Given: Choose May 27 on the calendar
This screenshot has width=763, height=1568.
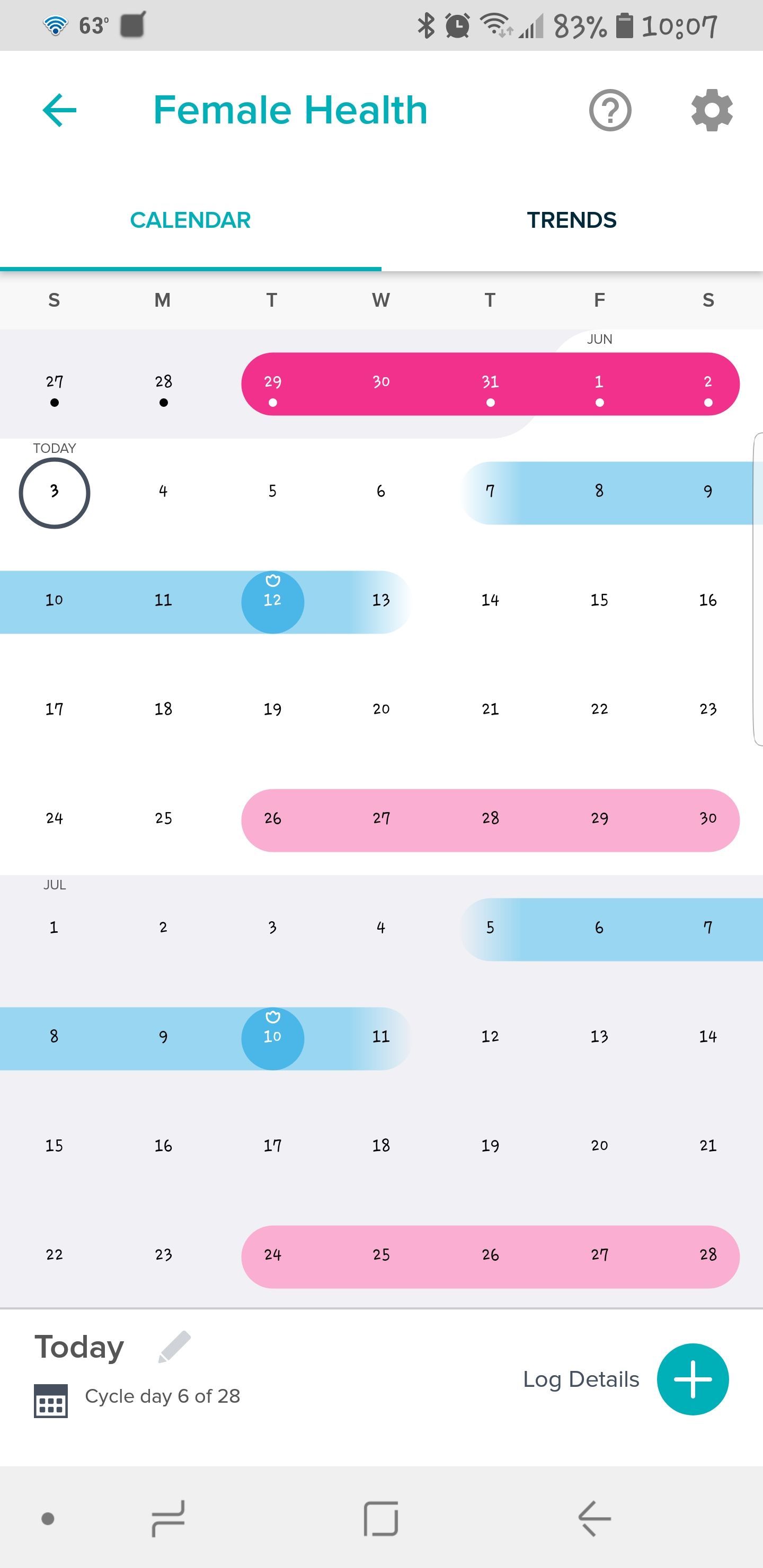Looking at the screenshot, I should pyautogui.click(x=55, y=384).
